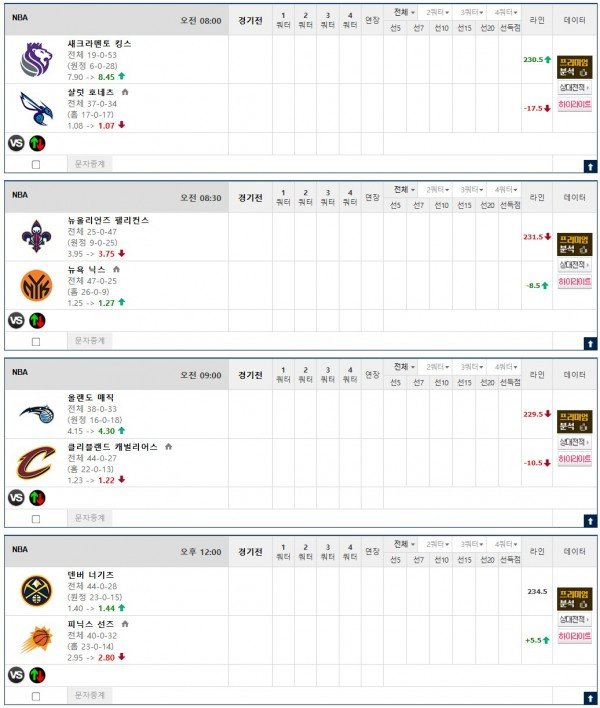
Task: Tap the VS icon under Magic vs Cavaliers
Action: 16,497
